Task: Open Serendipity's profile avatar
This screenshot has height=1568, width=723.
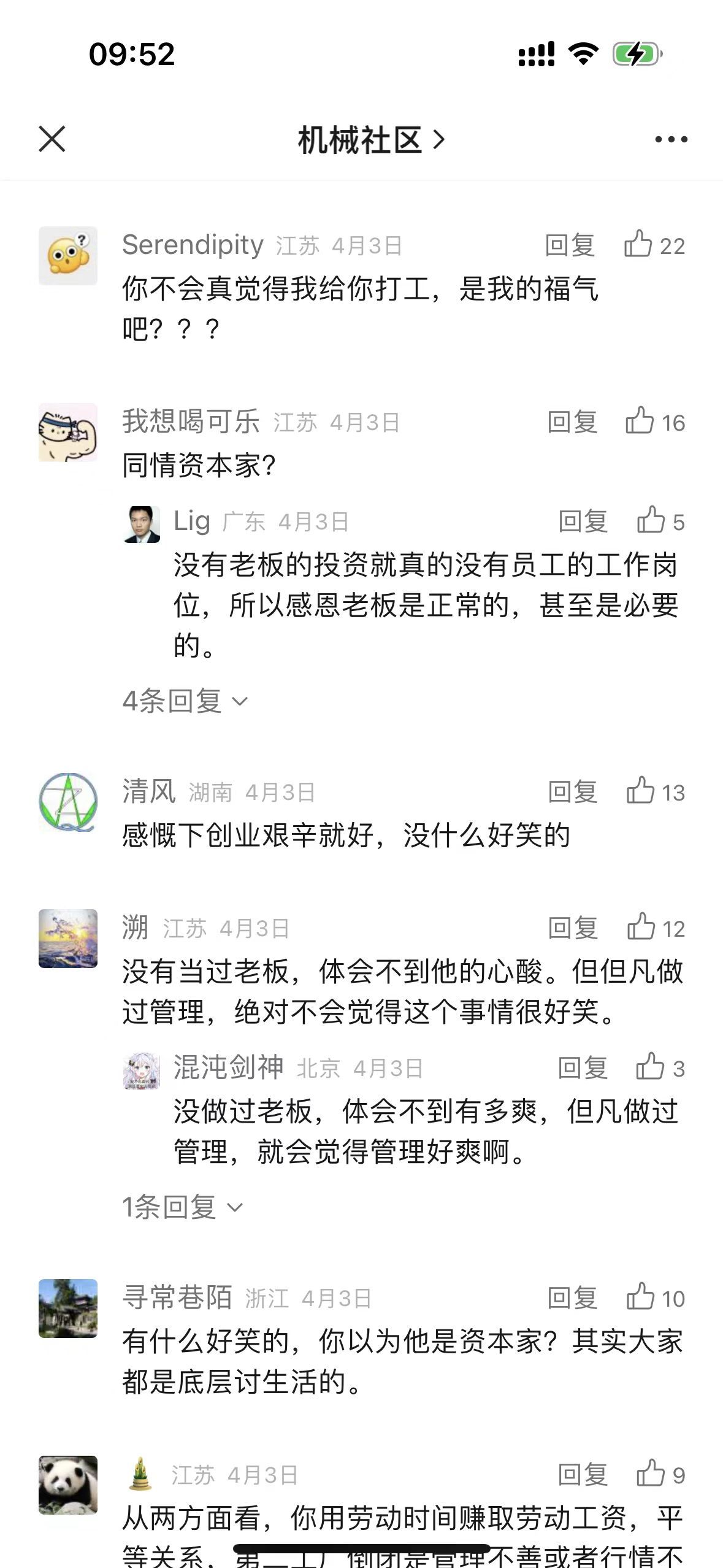Action: (68, 256)
